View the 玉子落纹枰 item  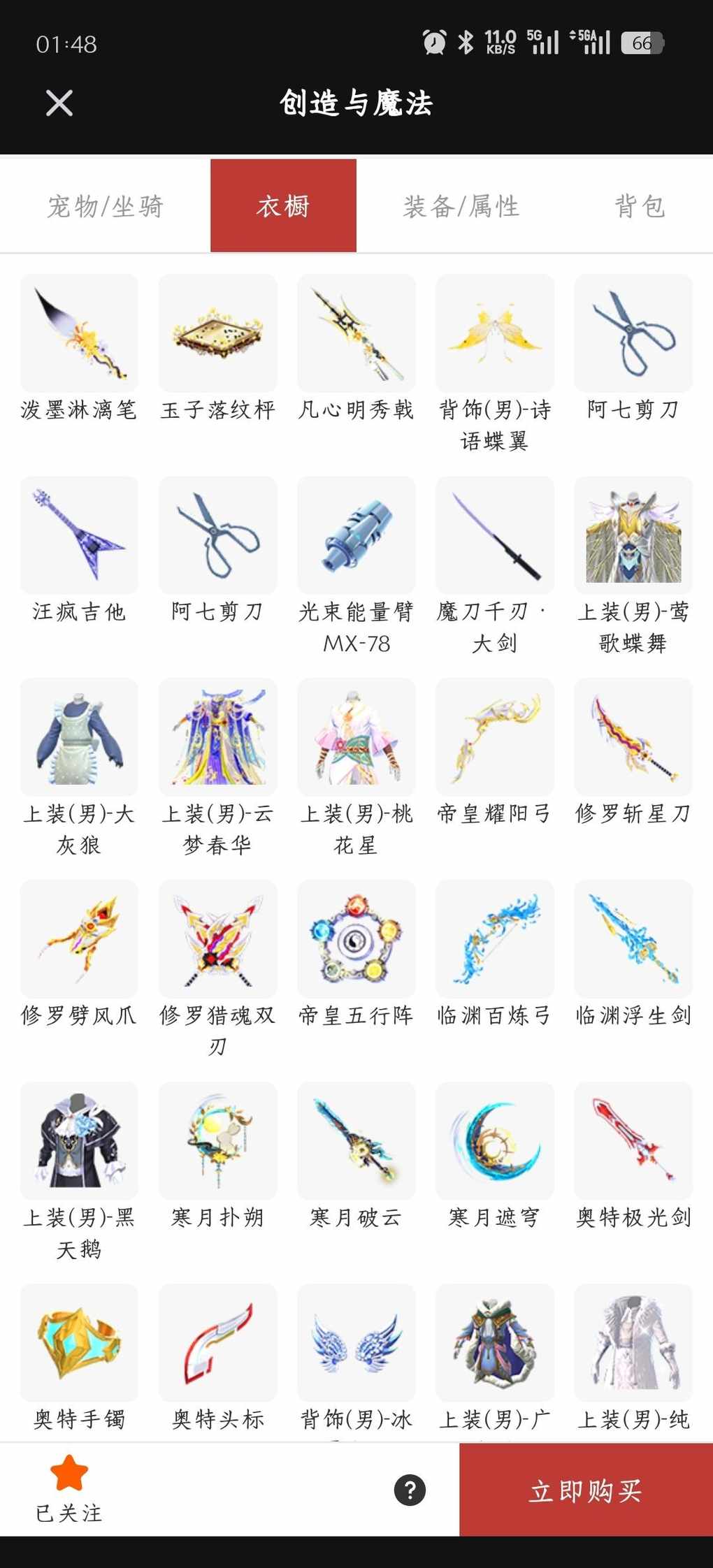coord(217,333)
